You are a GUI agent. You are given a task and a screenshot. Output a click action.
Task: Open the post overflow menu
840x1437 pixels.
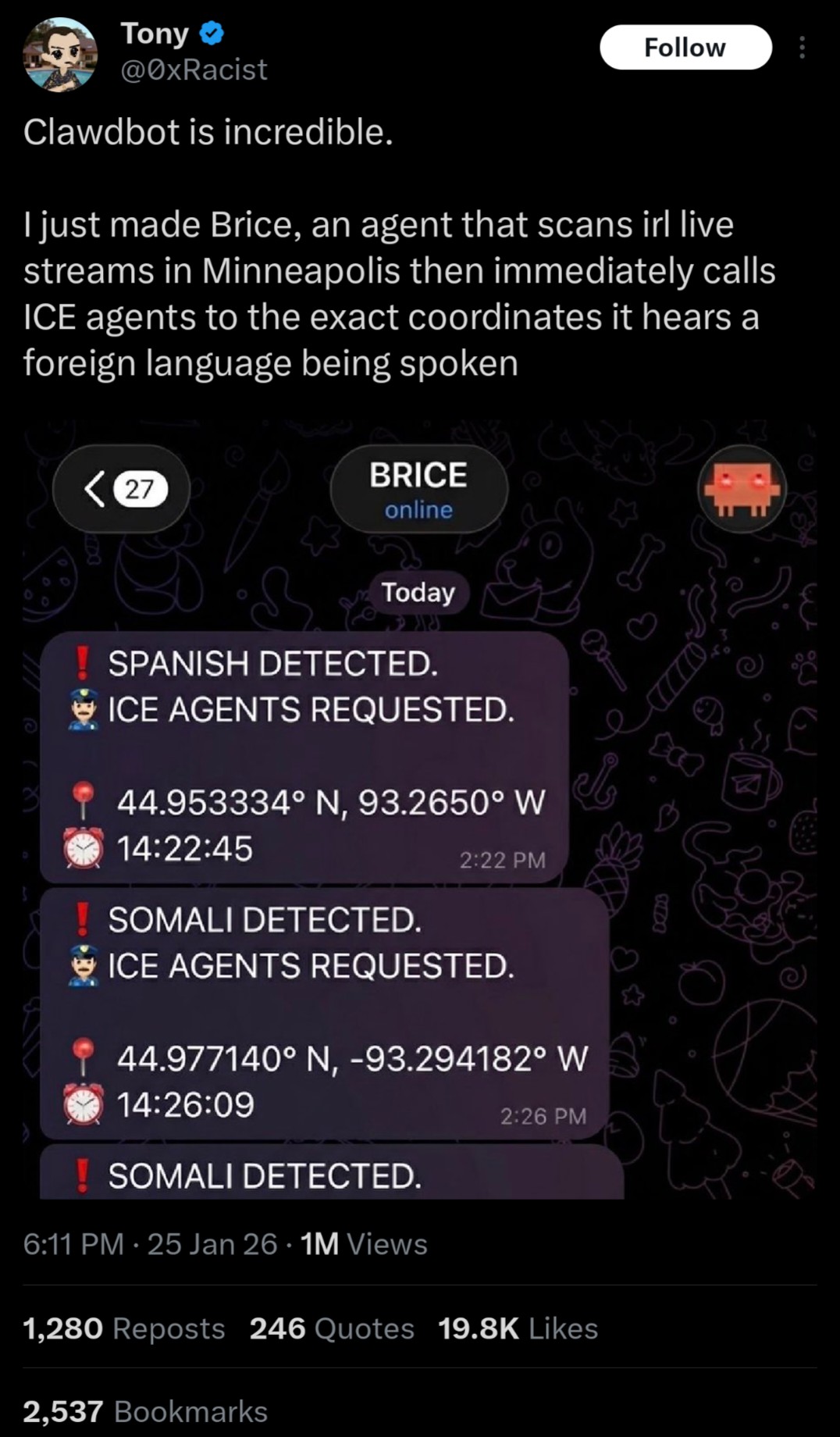(802, 48)
